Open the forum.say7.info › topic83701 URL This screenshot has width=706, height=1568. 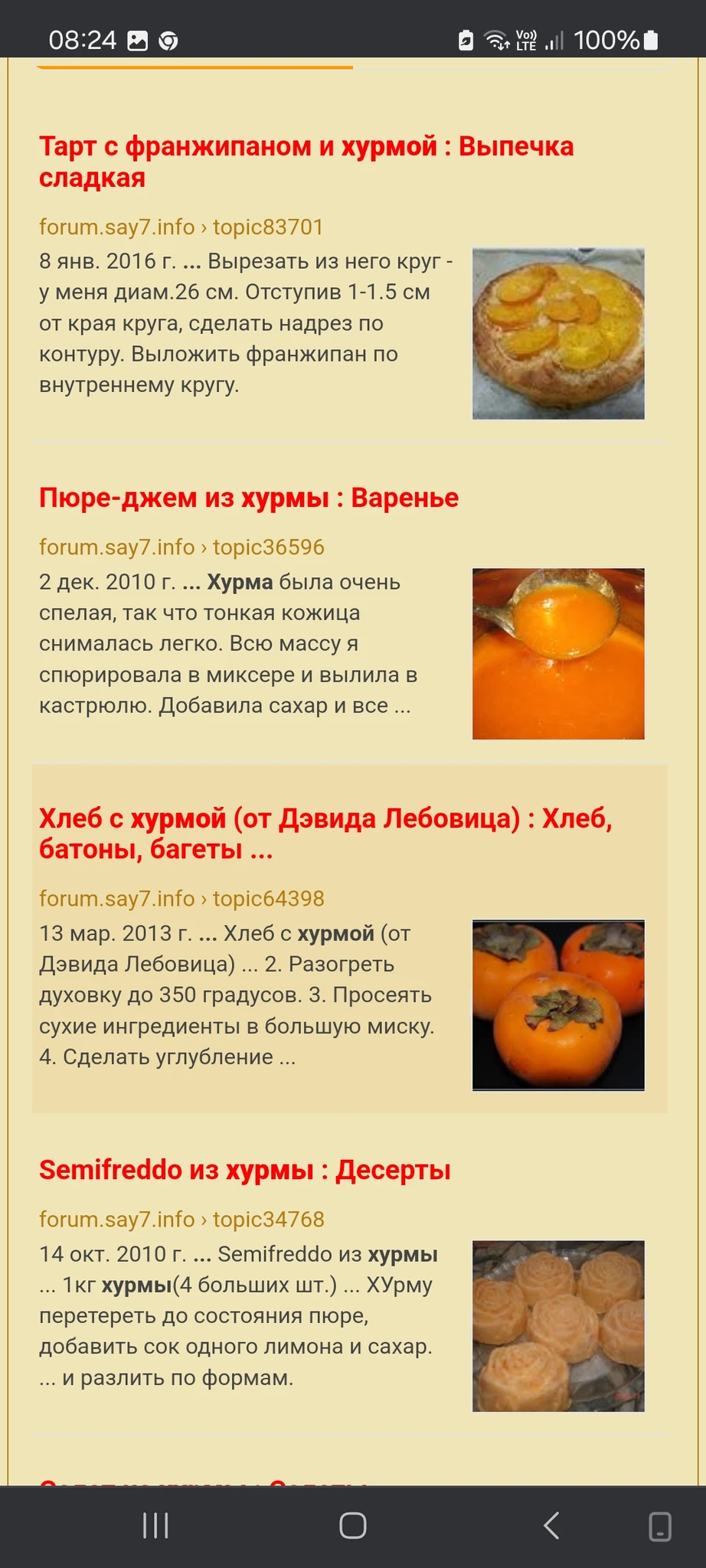tap(181, 227)
